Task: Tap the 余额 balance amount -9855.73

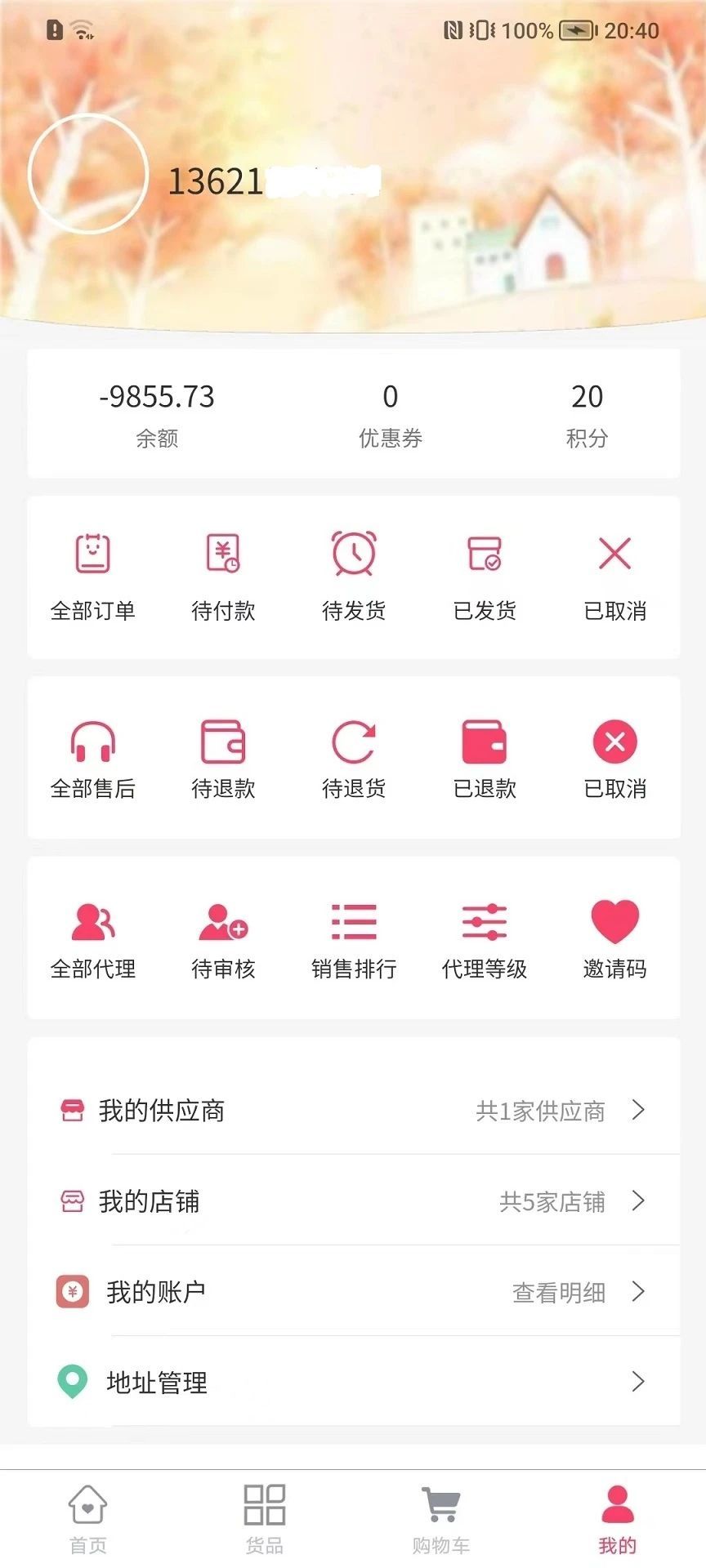Action: [155, 399]
